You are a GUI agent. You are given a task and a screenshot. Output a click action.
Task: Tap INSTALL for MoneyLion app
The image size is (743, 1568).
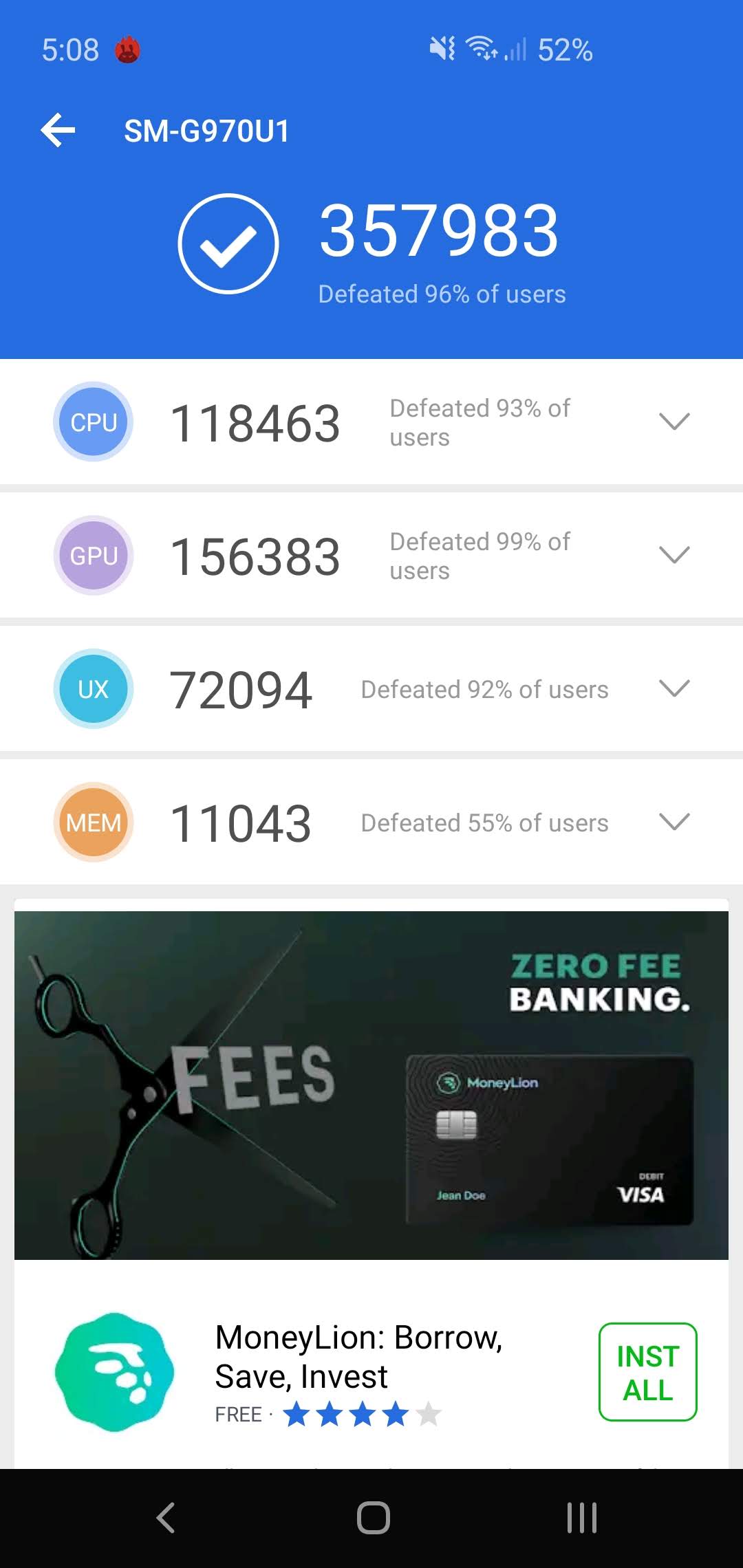(x=647, y=1372)
